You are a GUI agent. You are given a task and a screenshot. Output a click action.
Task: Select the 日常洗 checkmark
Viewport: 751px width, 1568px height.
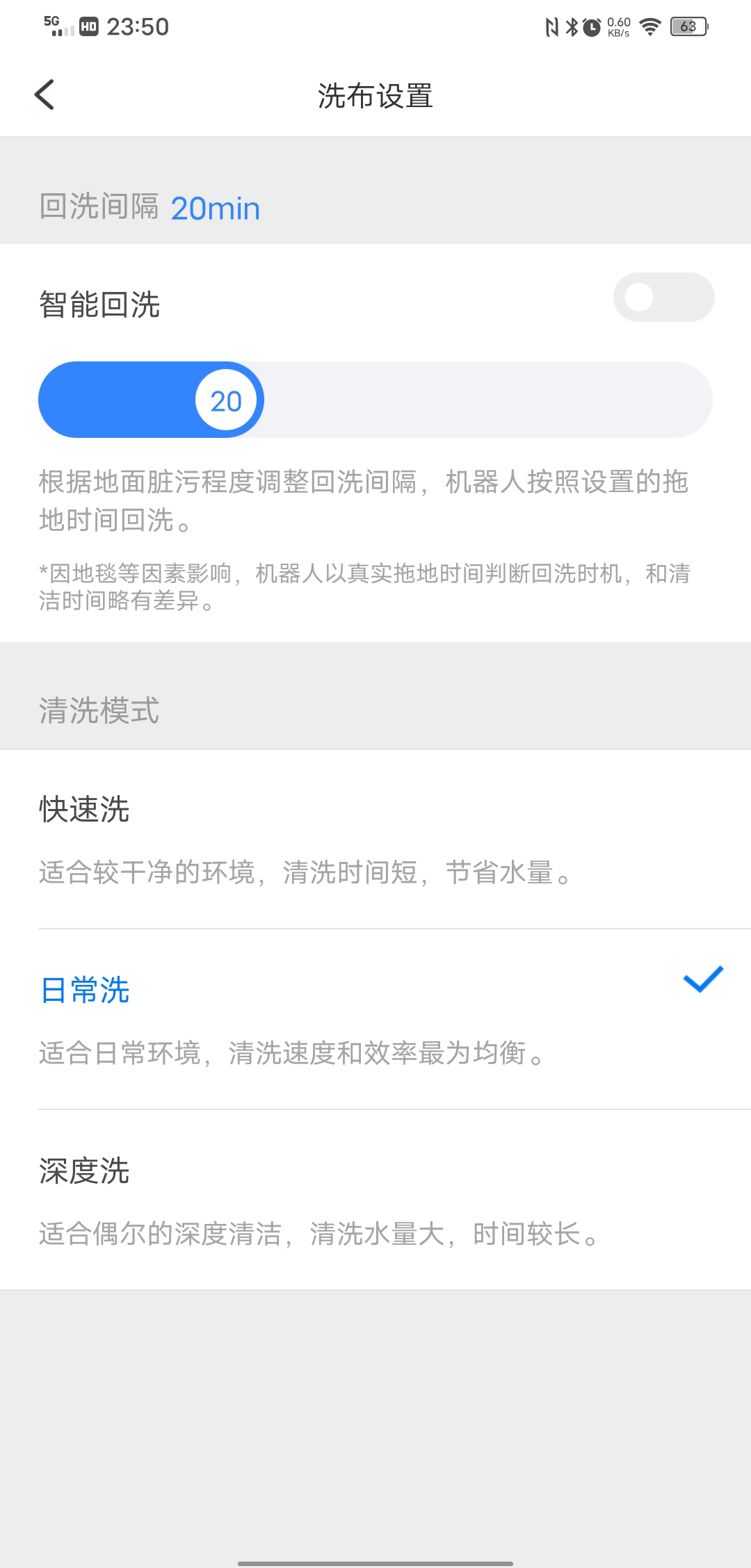[x=702, y=981]
